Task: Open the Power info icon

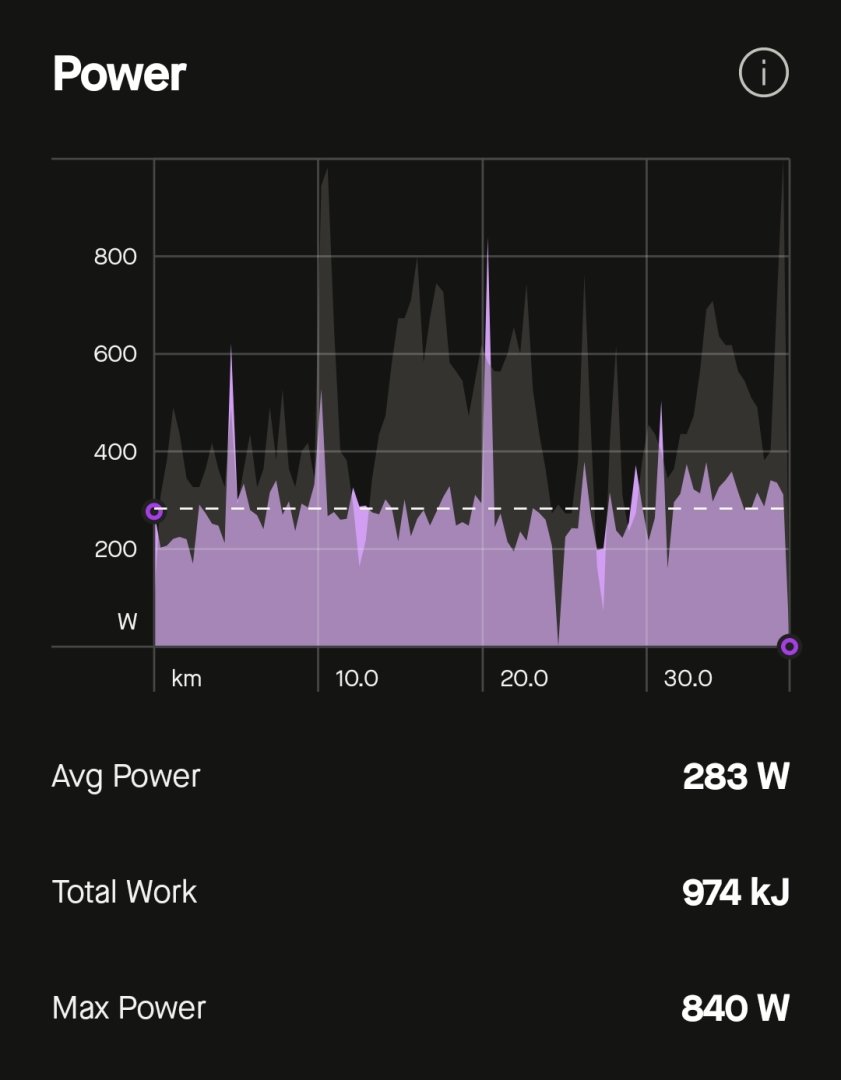Action: [x=764, y=73]
